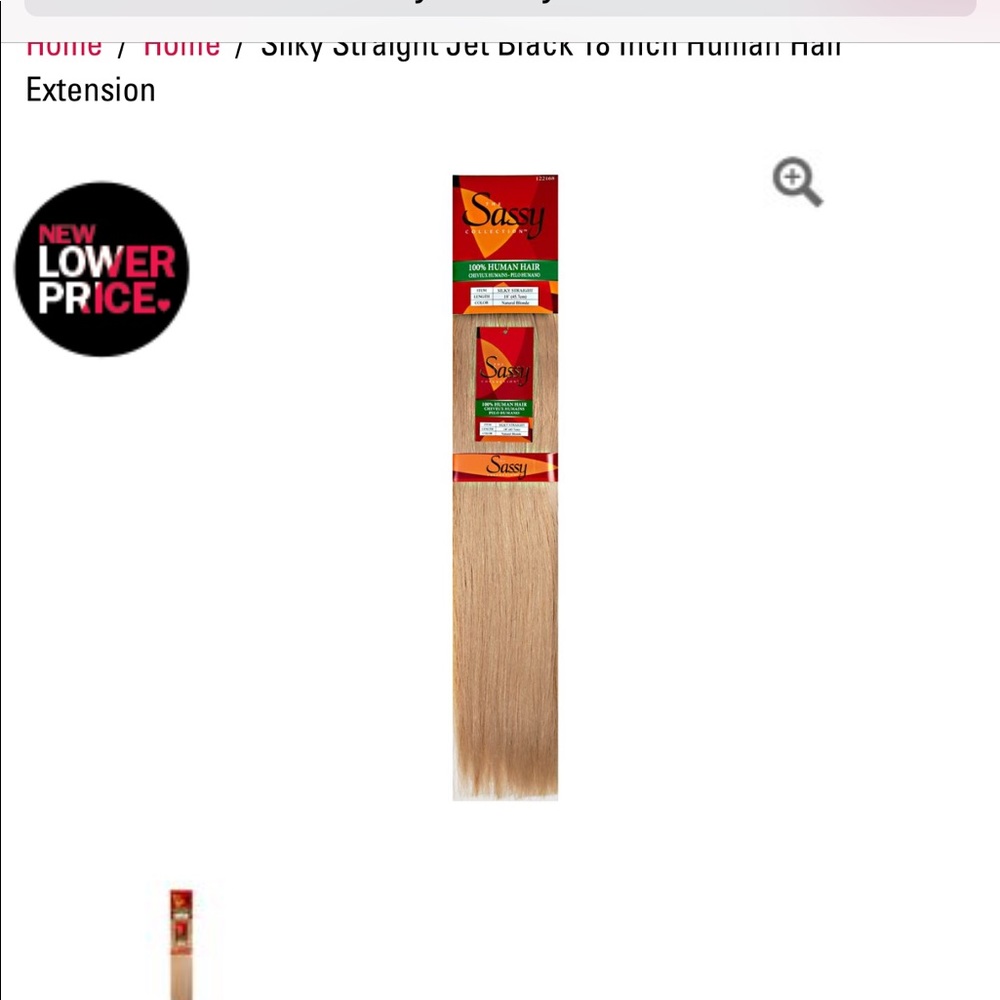Open the first Home breadcrumb link

point(64,47)
